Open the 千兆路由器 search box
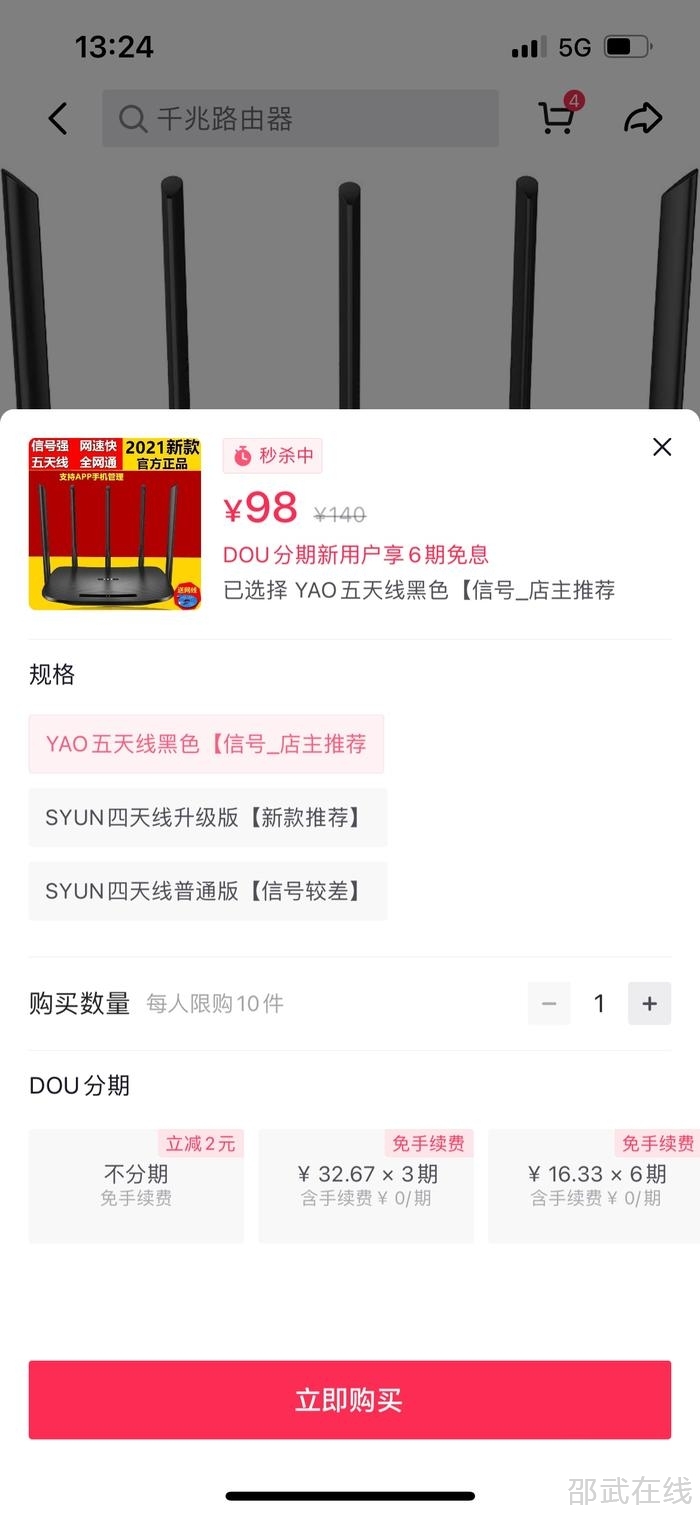The height and width of the screenshot is (1515, 700). tap(300, 119)
